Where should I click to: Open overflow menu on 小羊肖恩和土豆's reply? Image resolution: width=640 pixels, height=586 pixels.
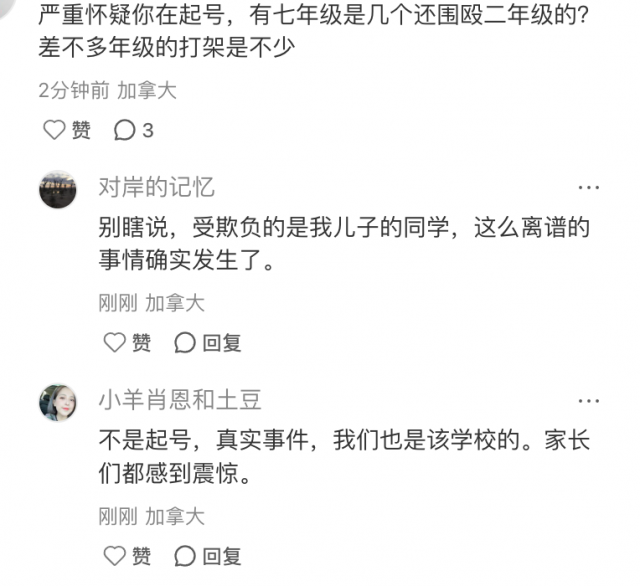[590, 400]
